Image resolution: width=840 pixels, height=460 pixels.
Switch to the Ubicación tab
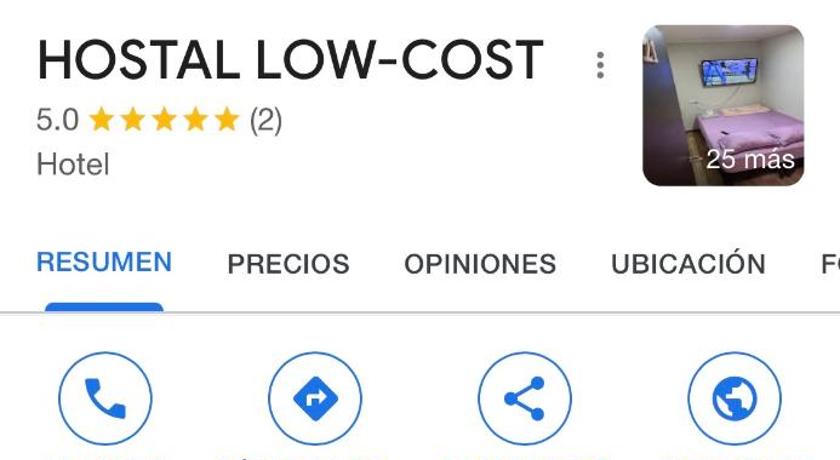click(688, 264)
